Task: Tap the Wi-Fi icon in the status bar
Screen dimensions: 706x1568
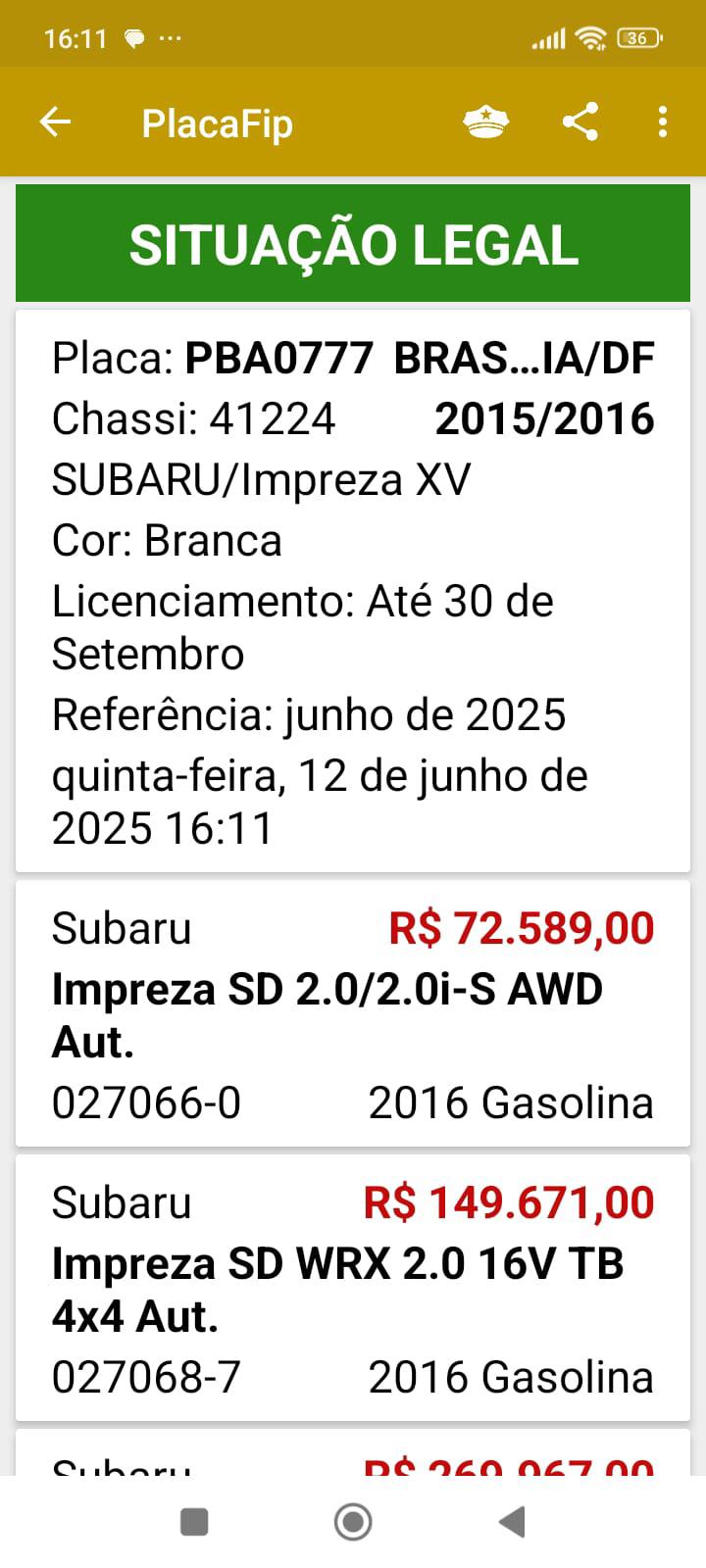Action: coord(589,37)
